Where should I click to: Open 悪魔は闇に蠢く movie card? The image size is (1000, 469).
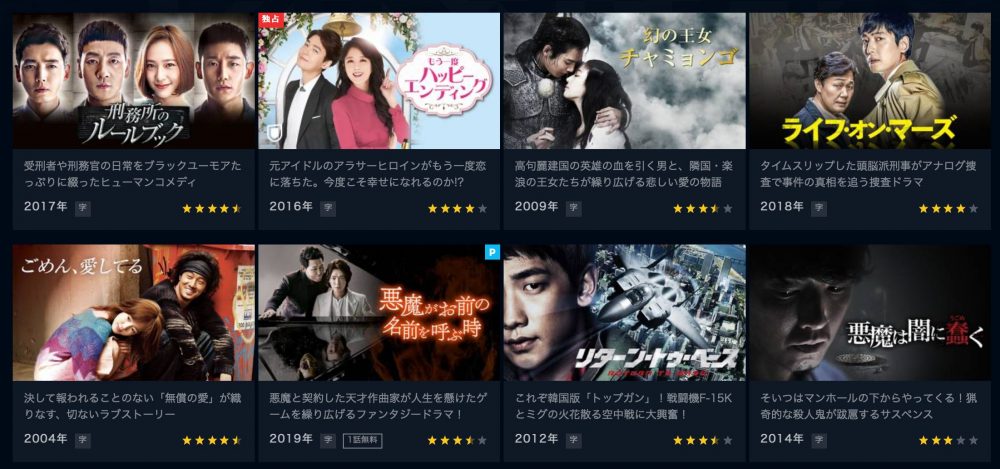click(870, 313)
